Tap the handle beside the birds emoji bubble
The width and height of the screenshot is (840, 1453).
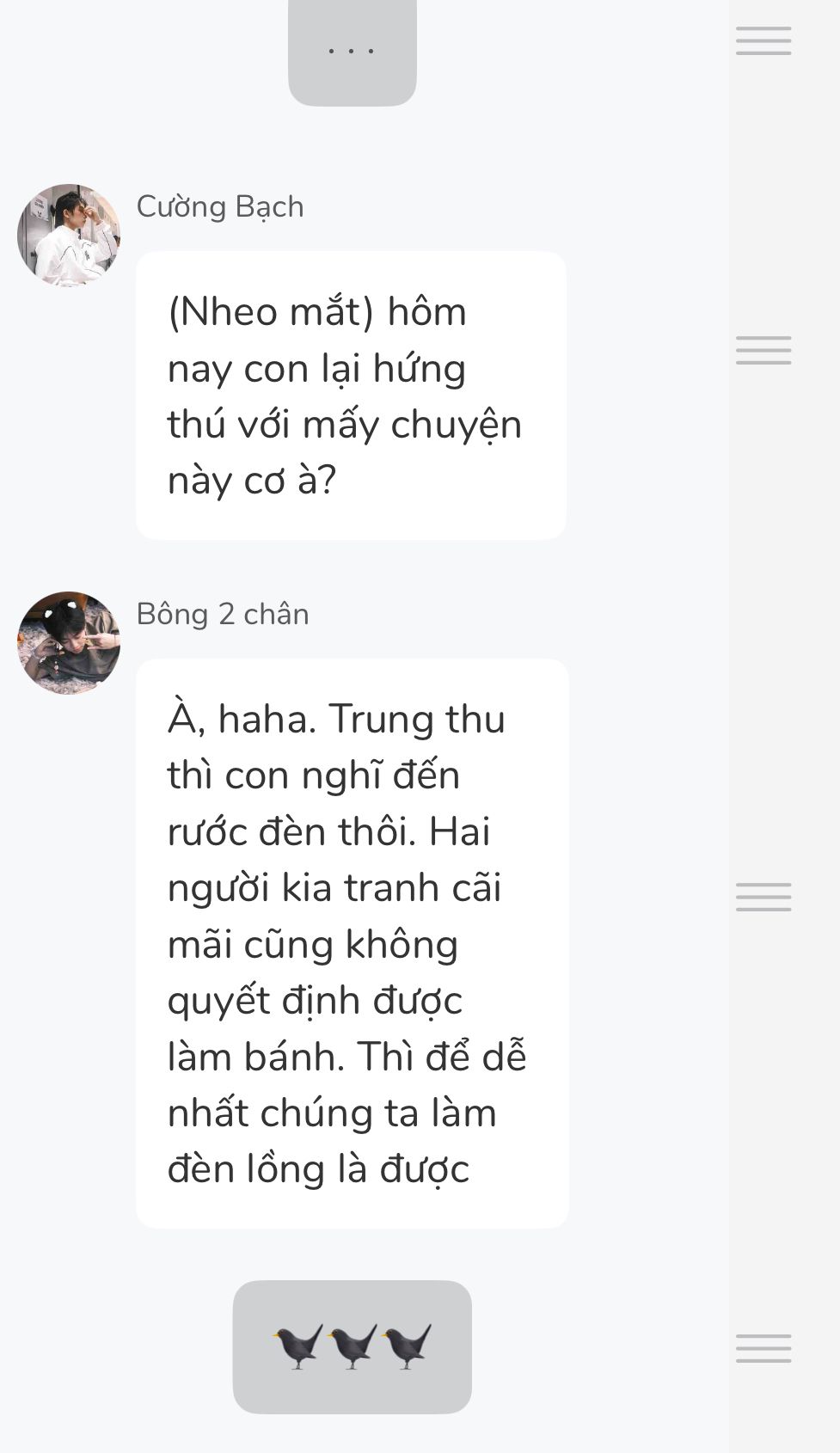763,1348
